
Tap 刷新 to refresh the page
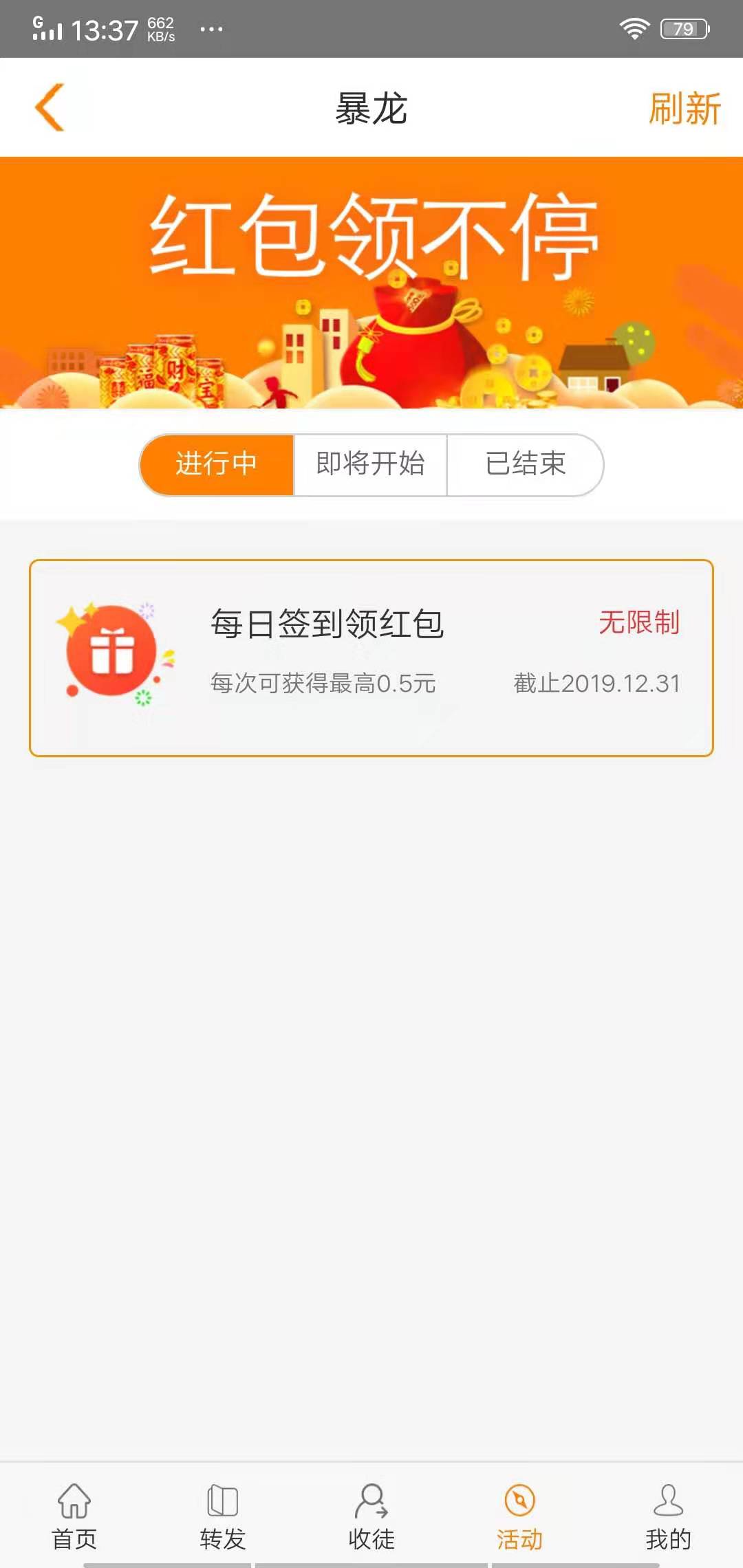(x=685, y=108)
